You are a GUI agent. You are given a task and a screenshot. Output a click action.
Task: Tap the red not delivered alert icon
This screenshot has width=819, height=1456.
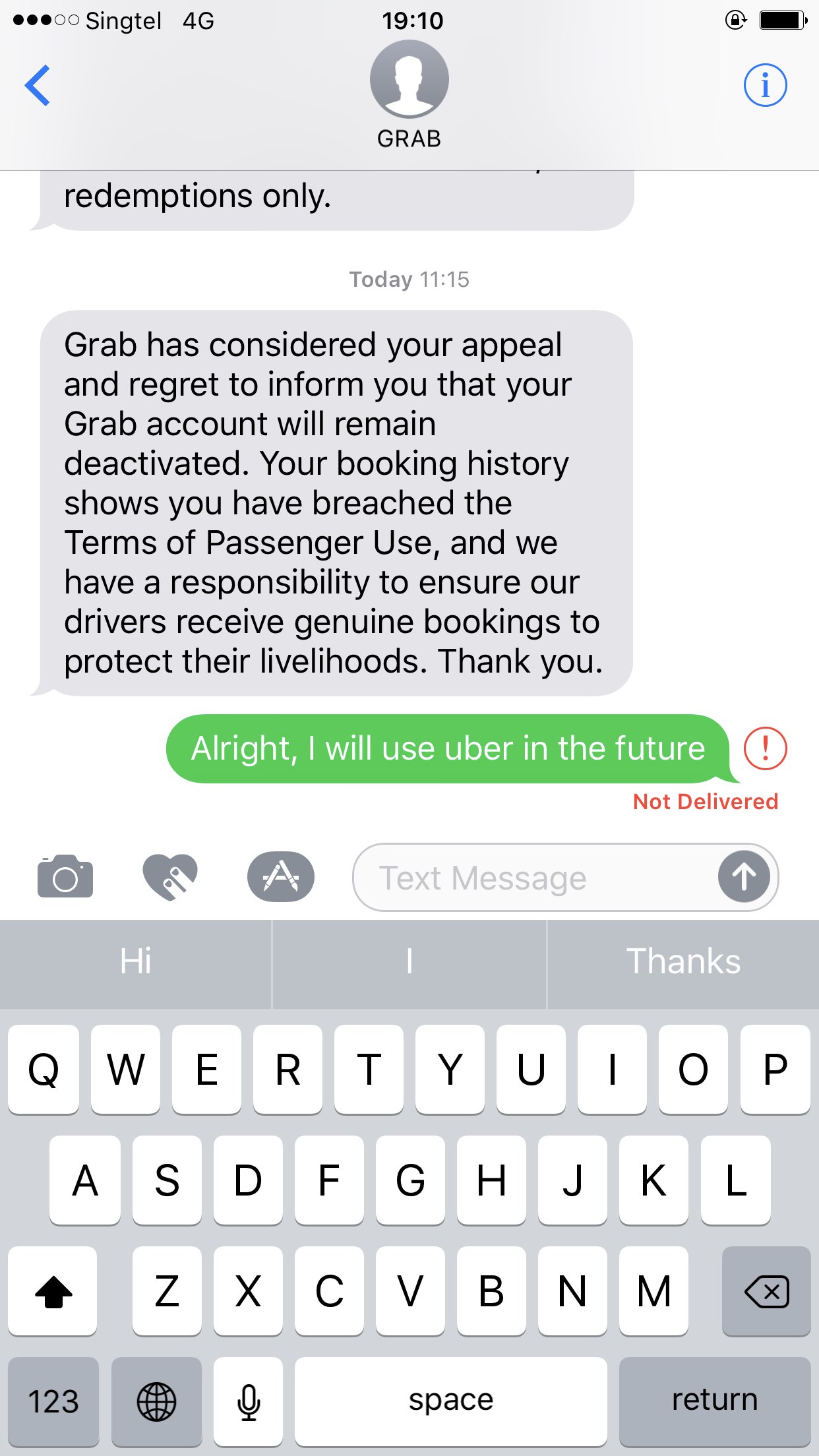coord(765,748)
